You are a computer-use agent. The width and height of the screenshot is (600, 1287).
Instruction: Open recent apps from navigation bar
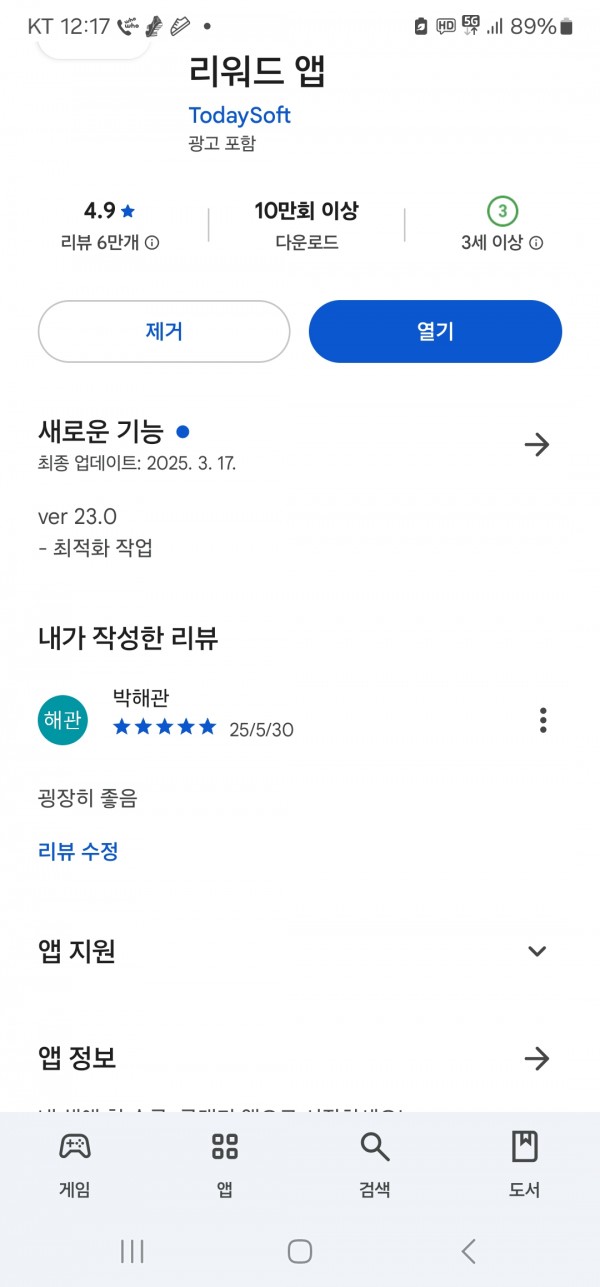[x=132, y=1250]
